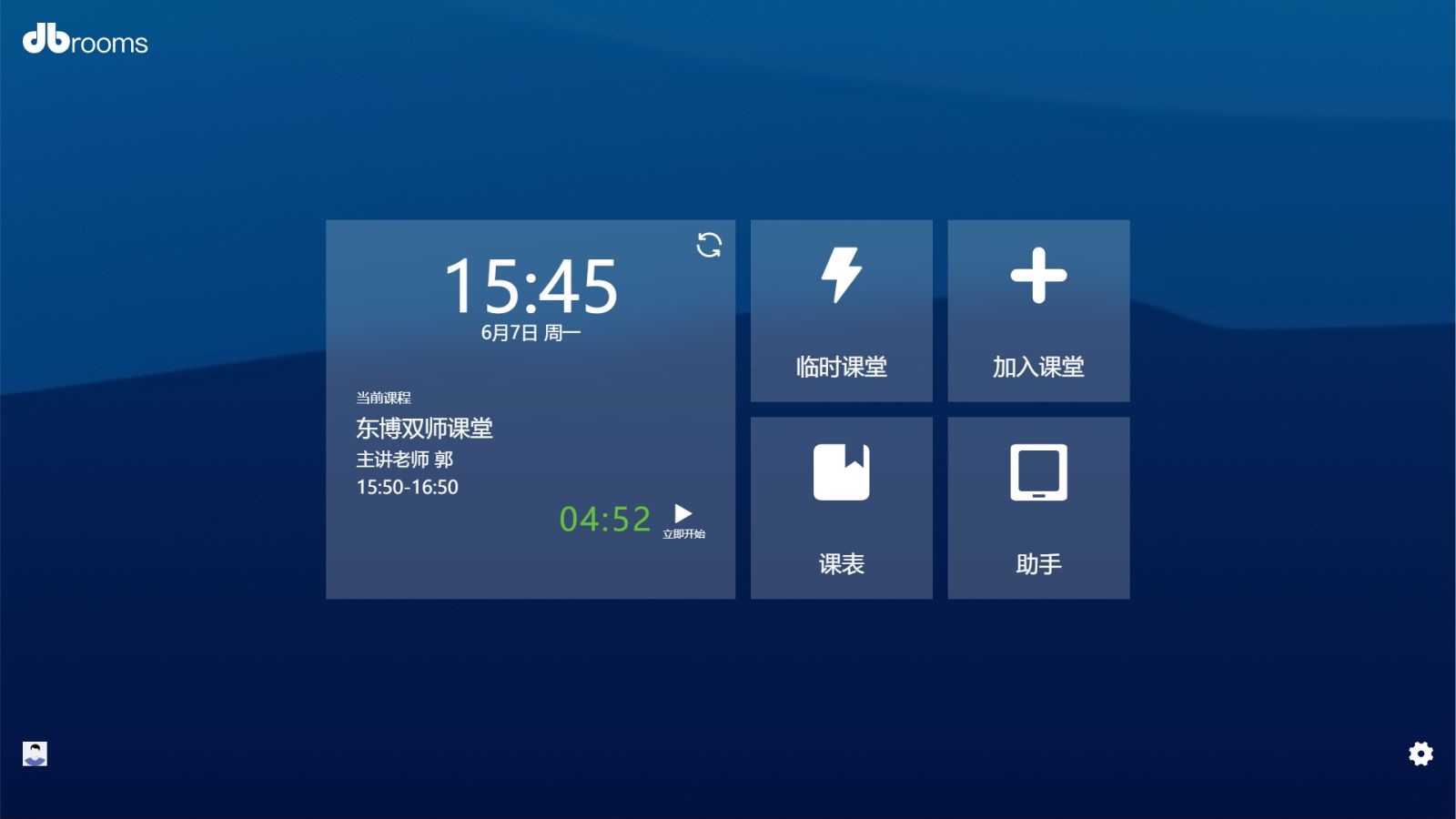The height and width of the screenshot is (819, 1456).
Task: Start the class now (立即开始)
Action: pos(683,520)
